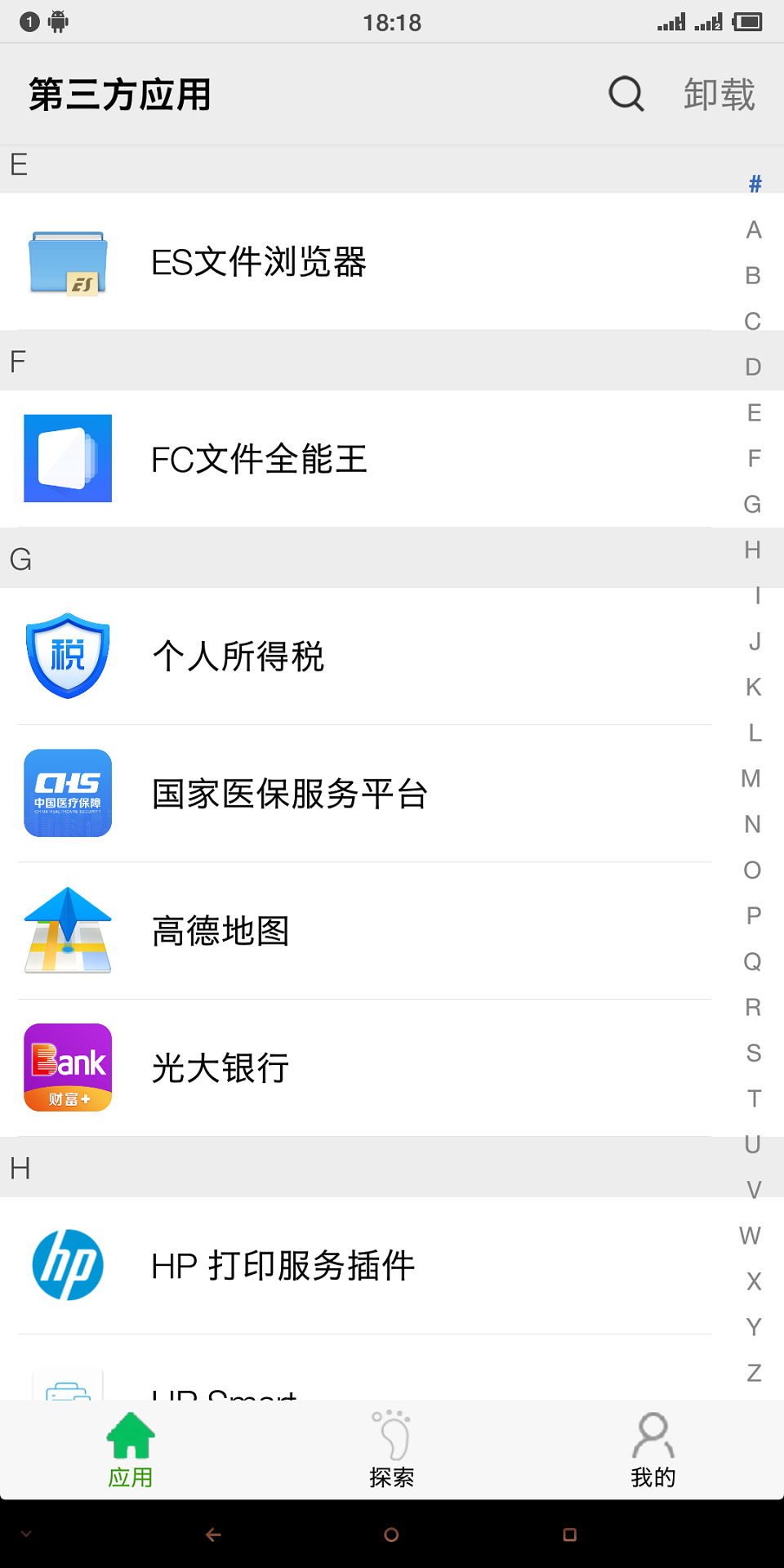Open the 国家医保服务平台 app icon

click(68, 792)
